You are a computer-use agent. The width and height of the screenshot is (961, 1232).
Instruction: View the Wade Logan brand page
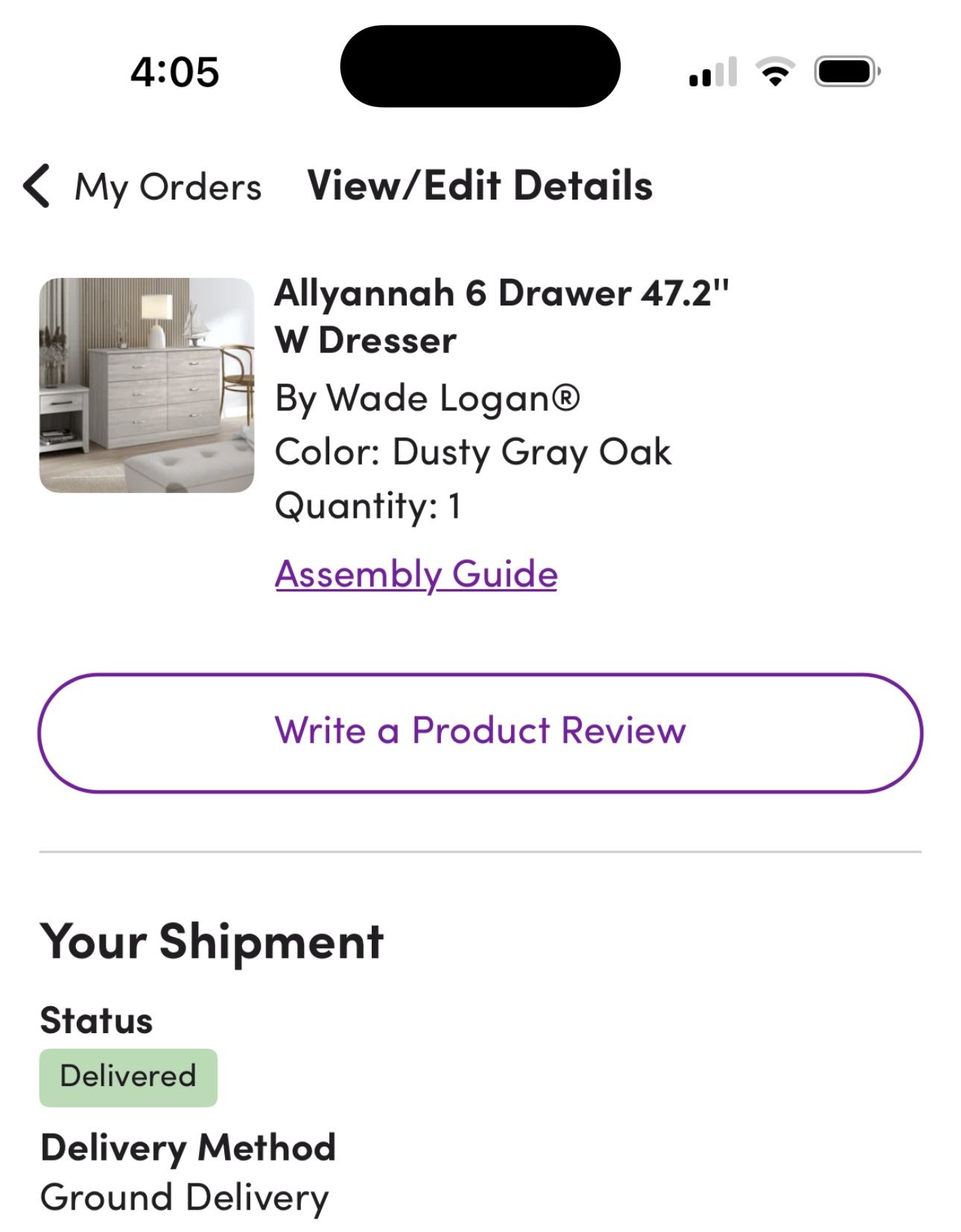tap(428, 397)
